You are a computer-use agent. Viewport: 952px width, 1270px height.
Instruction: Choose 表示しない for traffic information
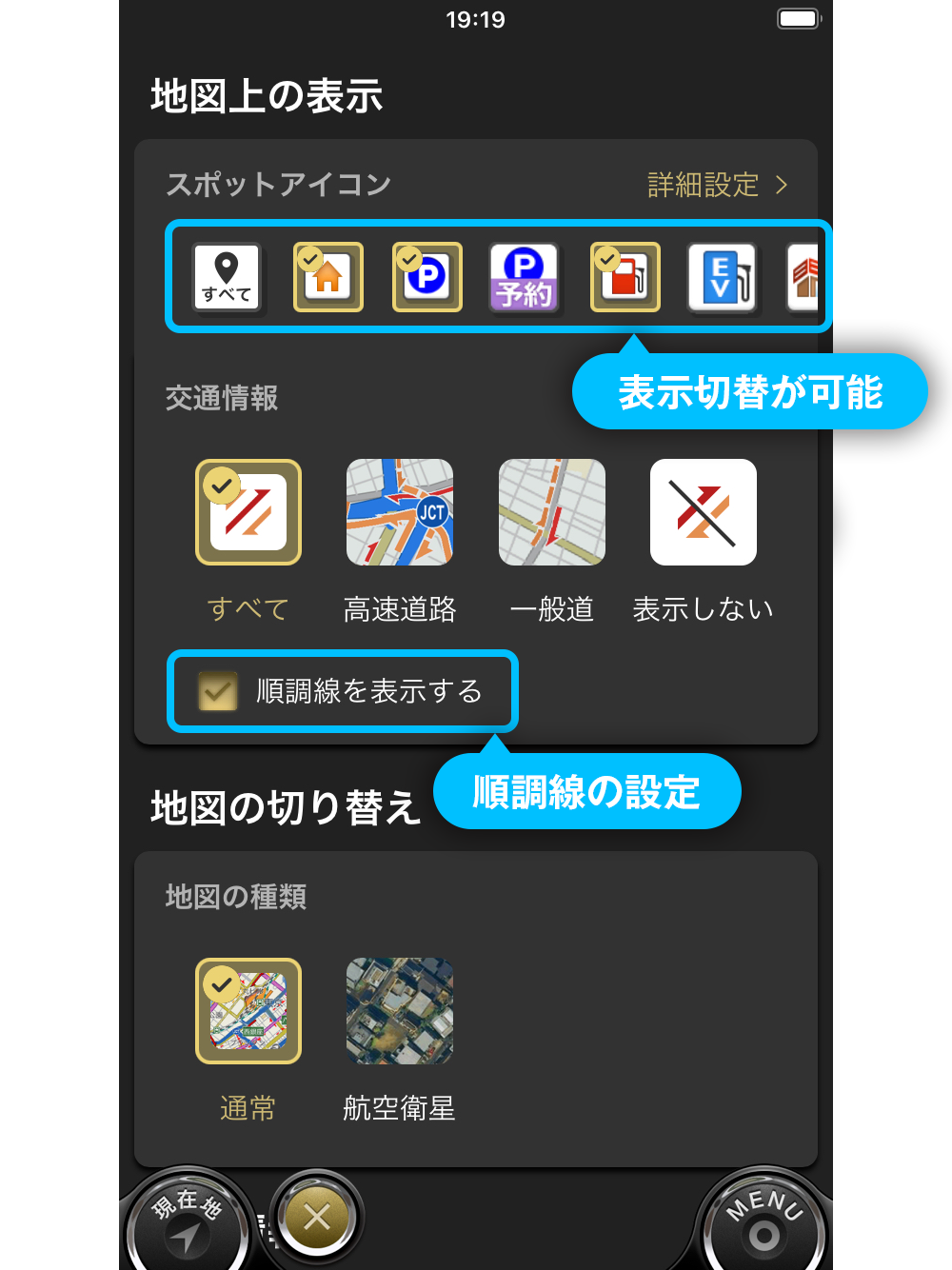point(704,512)
